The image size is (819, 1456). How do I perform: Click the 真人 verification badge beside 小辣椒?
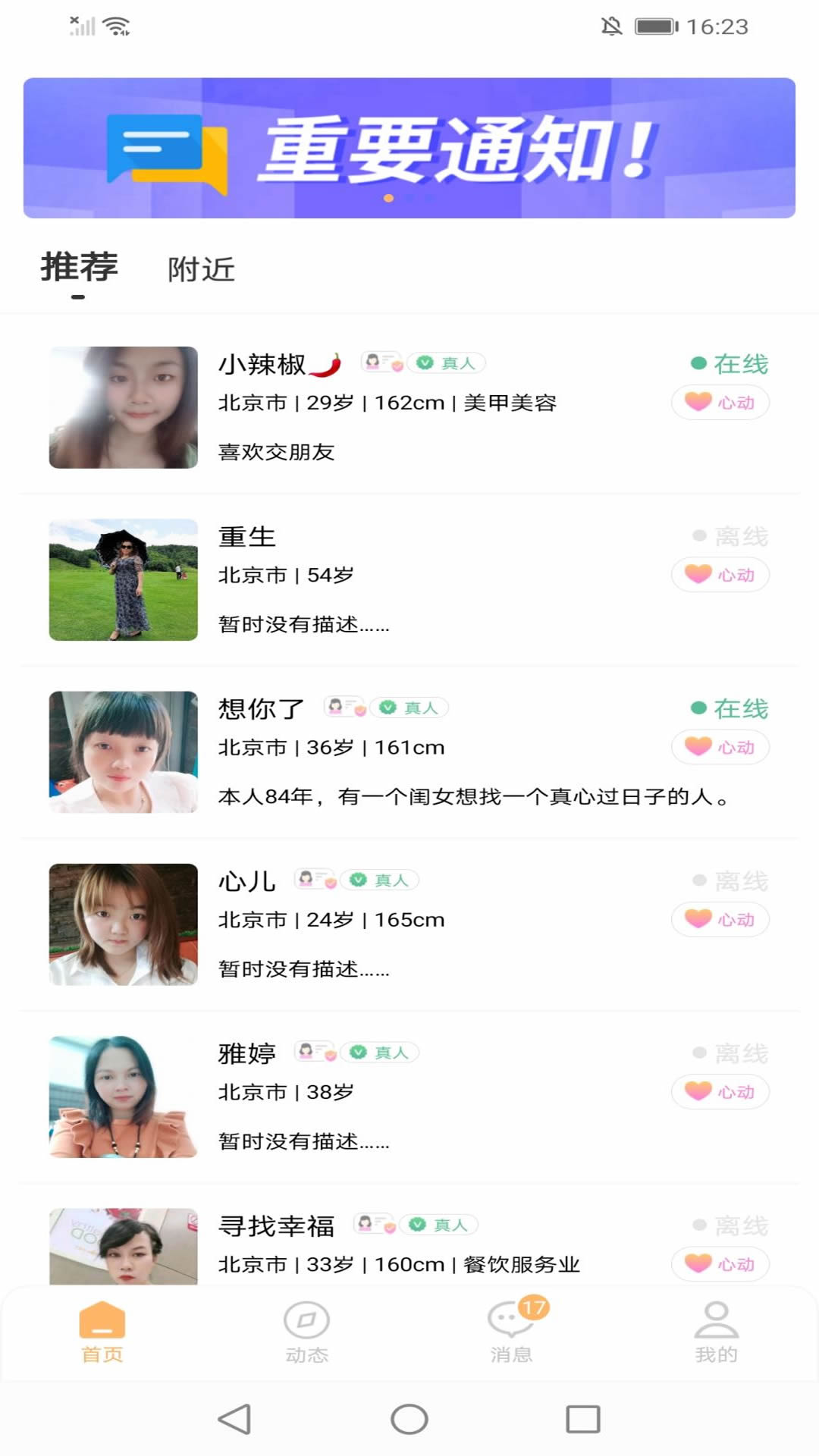[447, 363]
